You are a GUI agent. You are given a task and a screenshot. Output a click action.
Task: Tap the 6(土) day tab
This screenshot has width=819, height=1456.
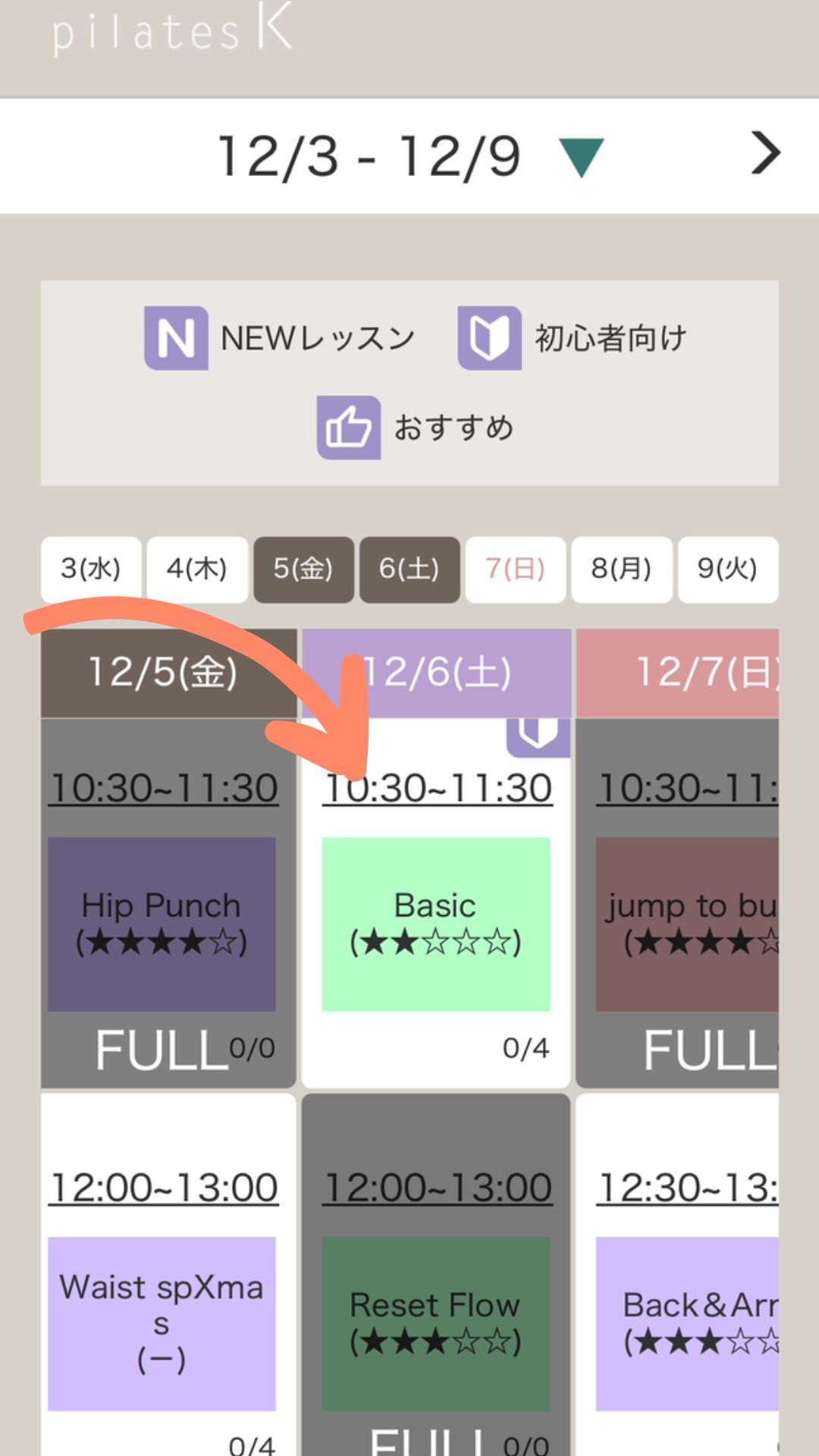pos(409,569)
